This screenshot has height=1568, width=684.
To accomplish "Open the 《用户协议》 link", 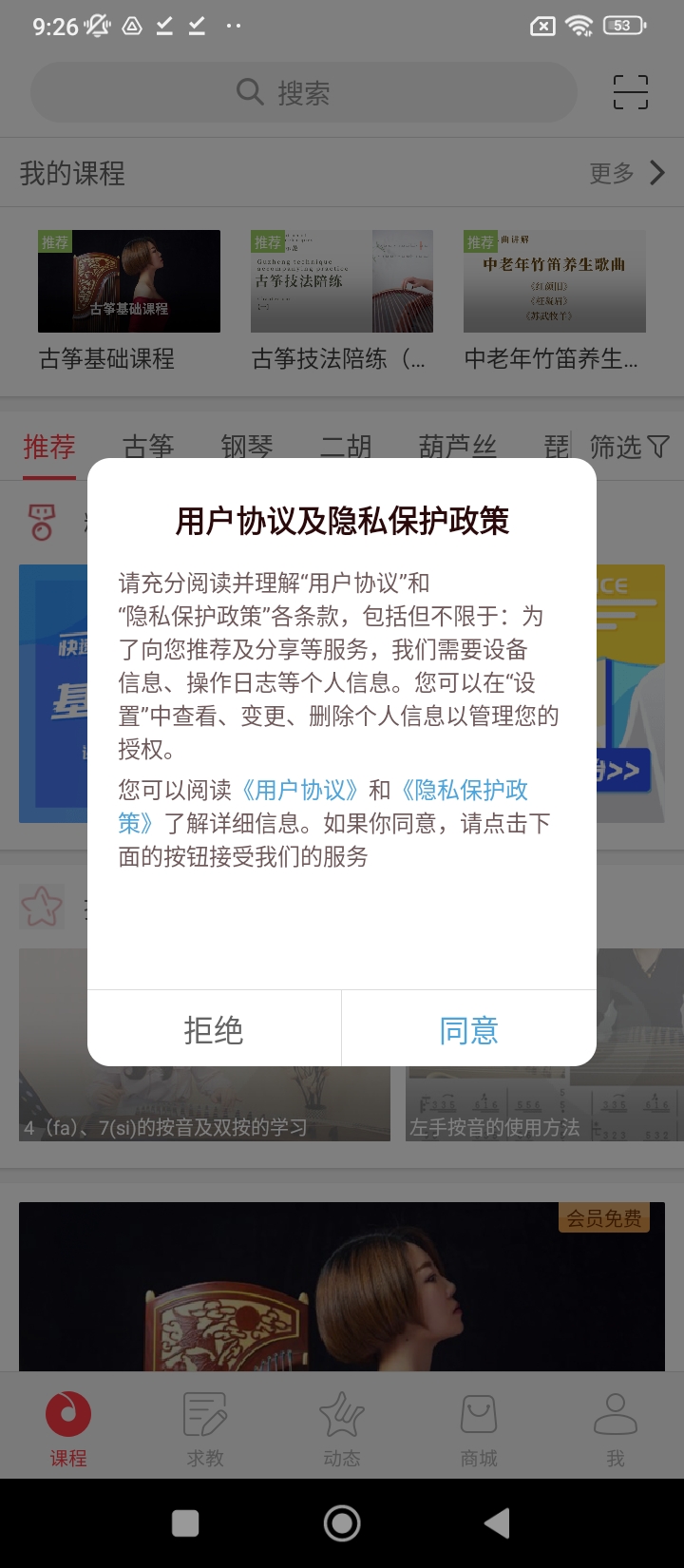I will pyautogui.click(x=300, y=791).
